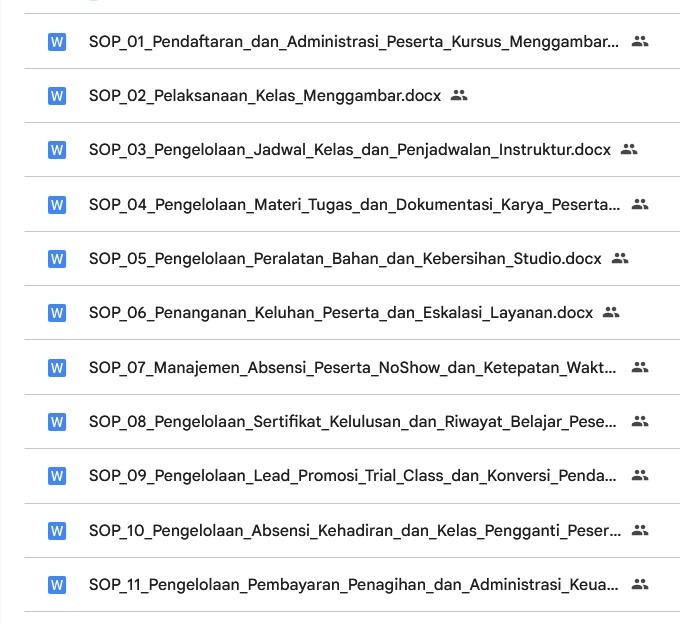Select SOP_09 Lead Promosi Trial Class file
Image resolution: width=680 pixels, height=624 pixels.
tap(353, 475)
